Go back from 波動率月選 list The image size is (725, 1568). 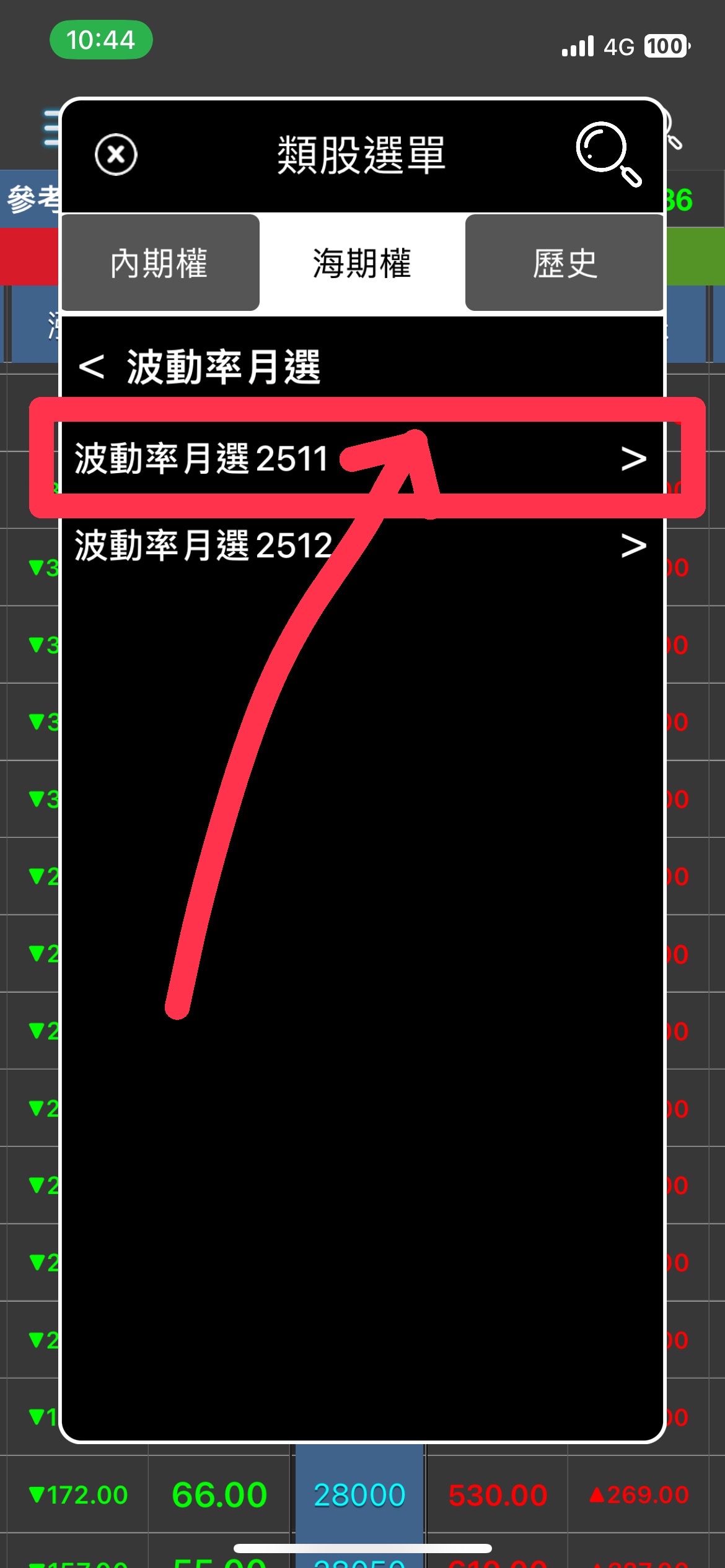[x=92, y=366]
